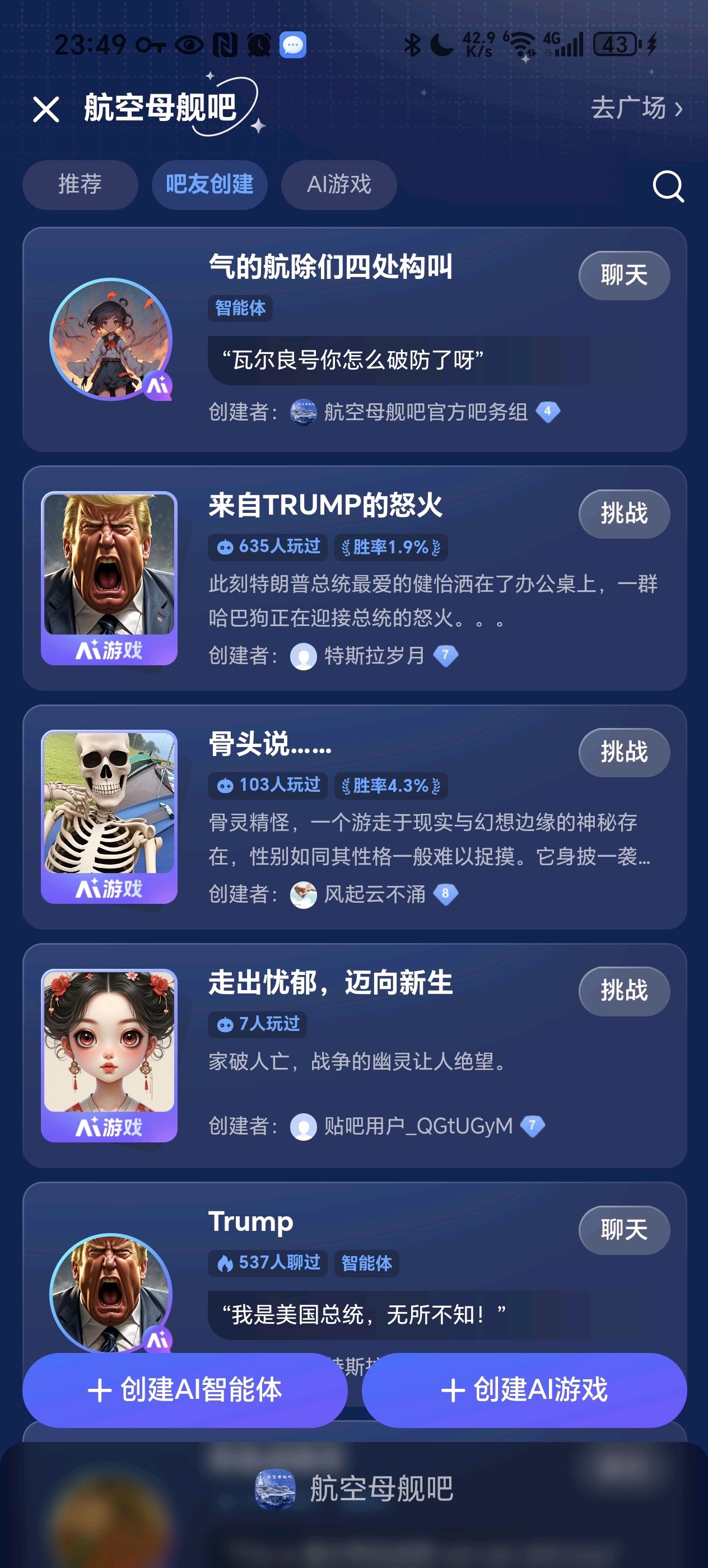Image resolution: width=708 pixels, height=1568 pixels.
Task: Challenge 走出忧郁，迈向新生 game
Action: pos(623,991)
